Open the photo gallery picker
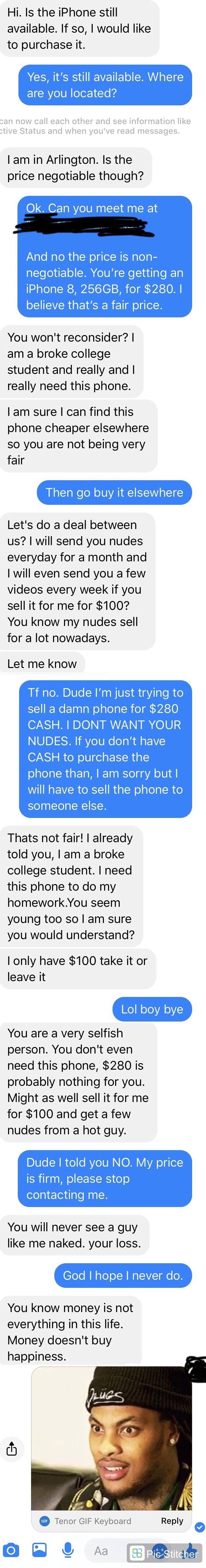 39,1550
